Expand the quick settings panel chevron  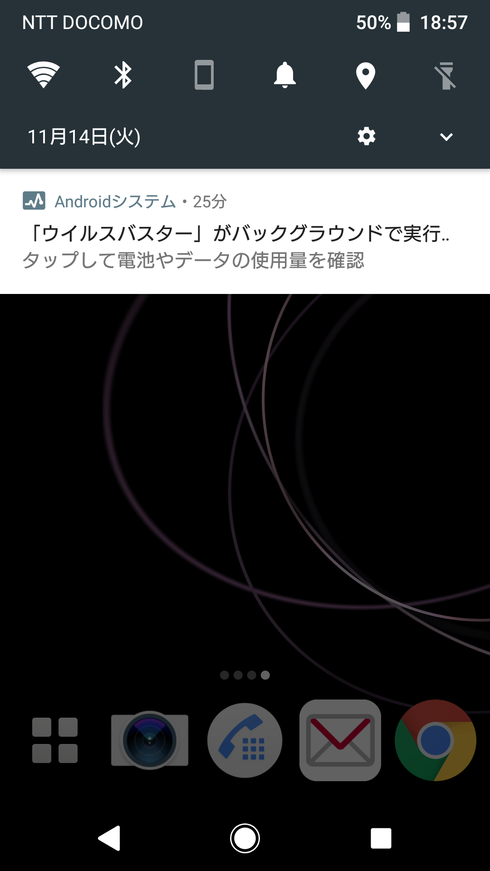pos(446,137)
